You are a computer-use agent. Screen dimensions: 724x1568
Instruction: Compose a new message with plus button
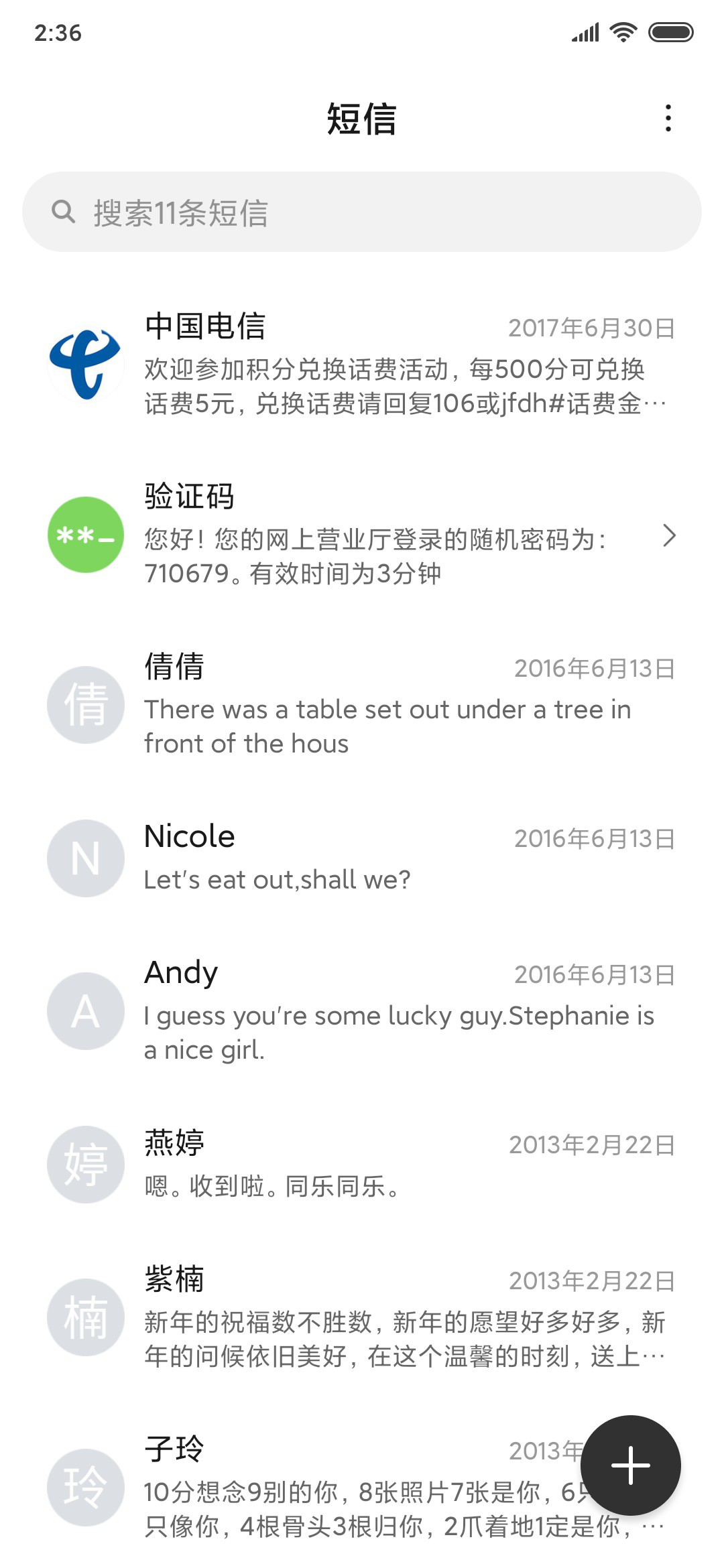click(x=630, y=1465)
